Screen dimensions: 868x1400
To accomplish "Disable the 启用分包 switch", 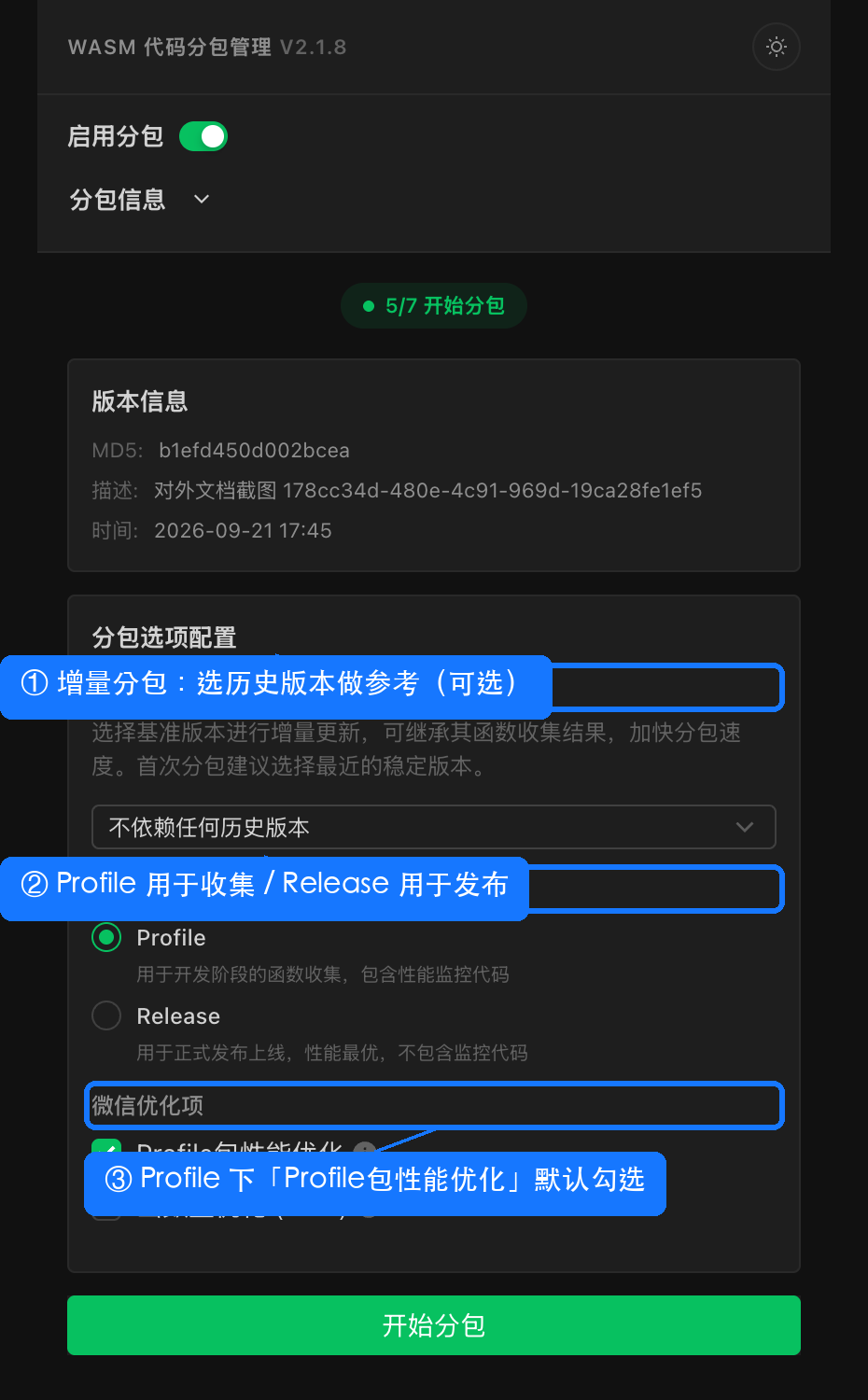I will pos(203,136).
